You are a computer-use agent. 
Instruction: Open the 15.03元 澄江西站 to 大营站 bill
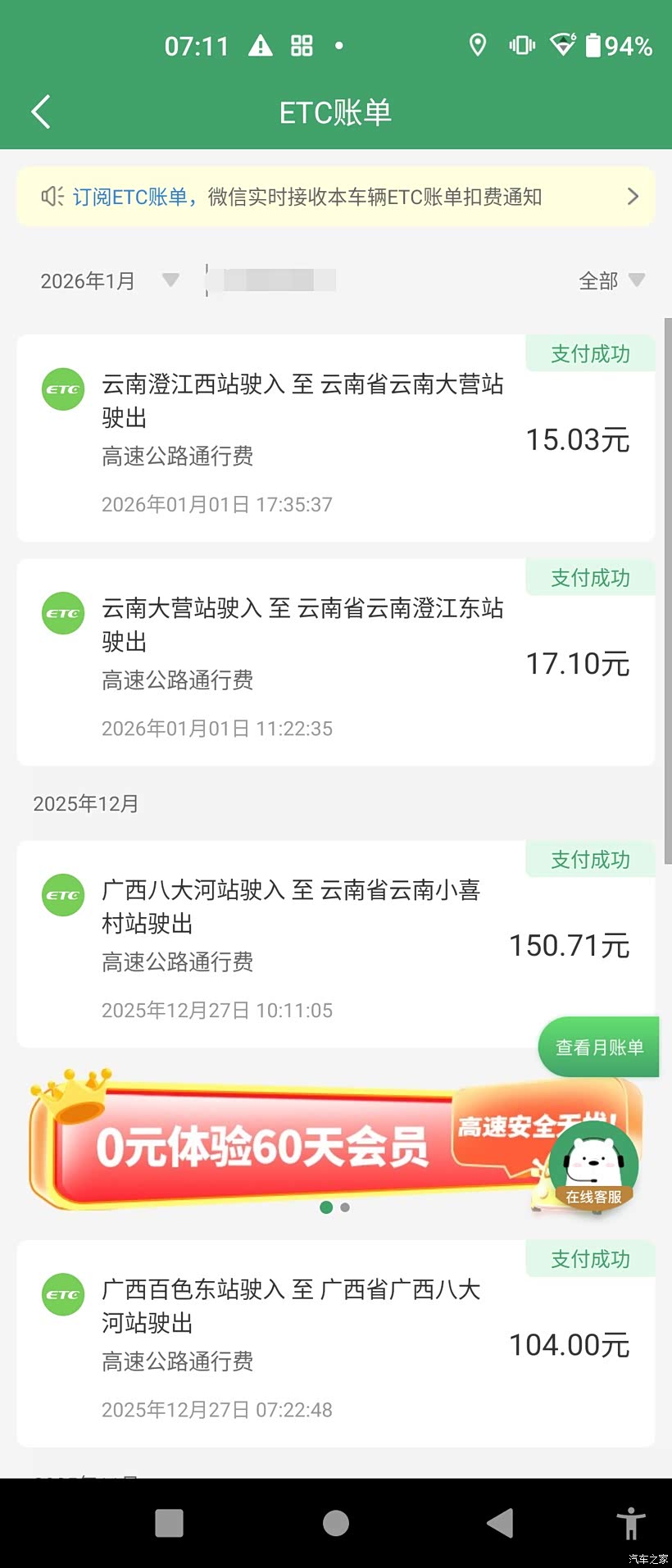(x=335, y=439)
